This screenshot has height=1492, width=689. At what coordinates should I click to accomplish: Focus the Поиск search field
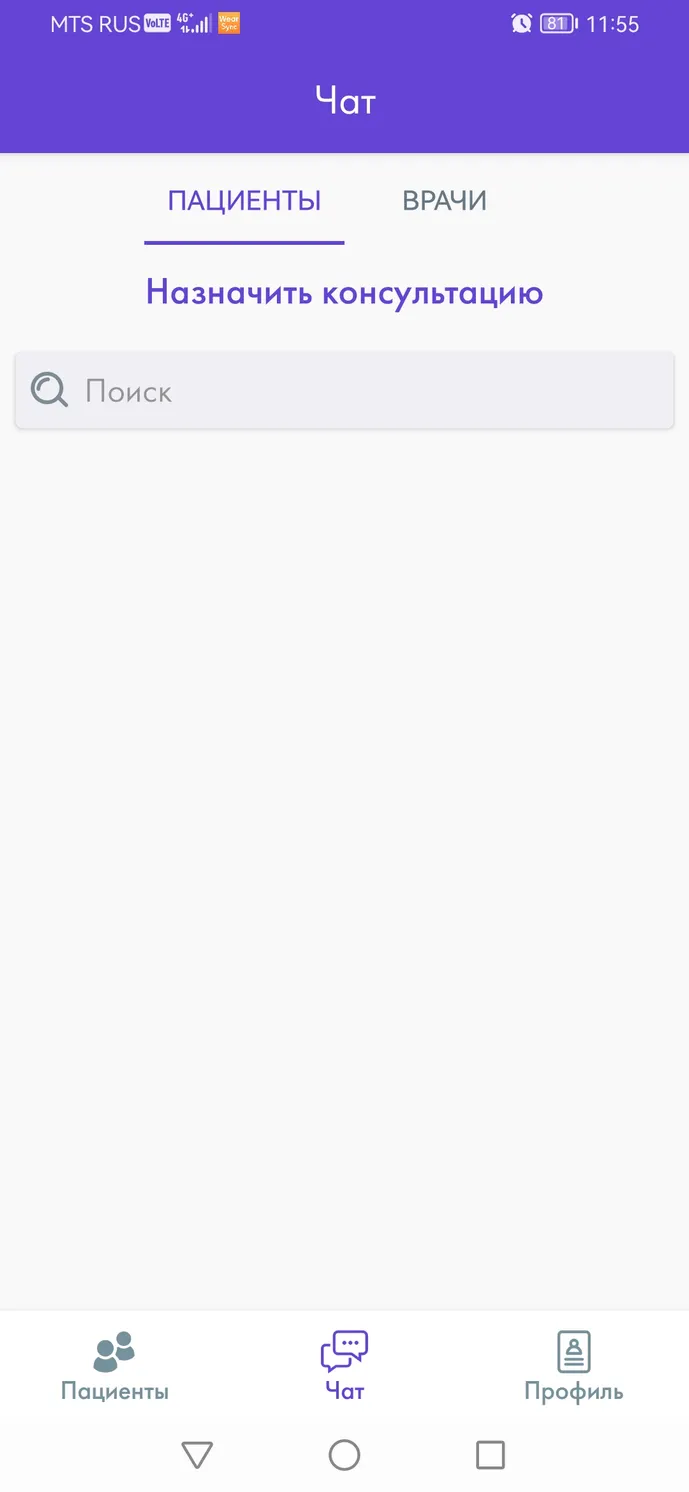[344, 391]
